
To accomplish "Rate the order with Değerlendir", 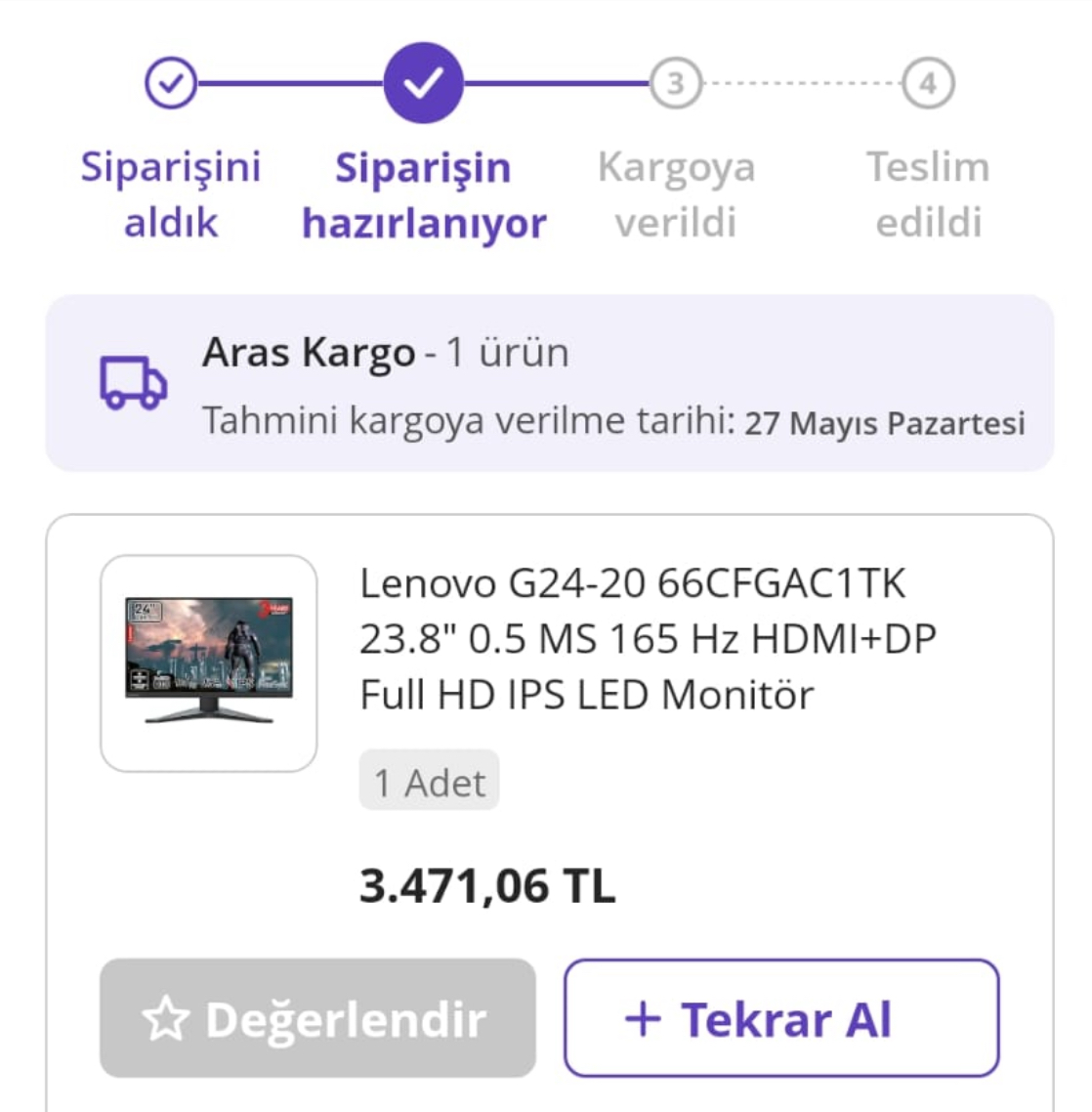I will [317, 1018].
